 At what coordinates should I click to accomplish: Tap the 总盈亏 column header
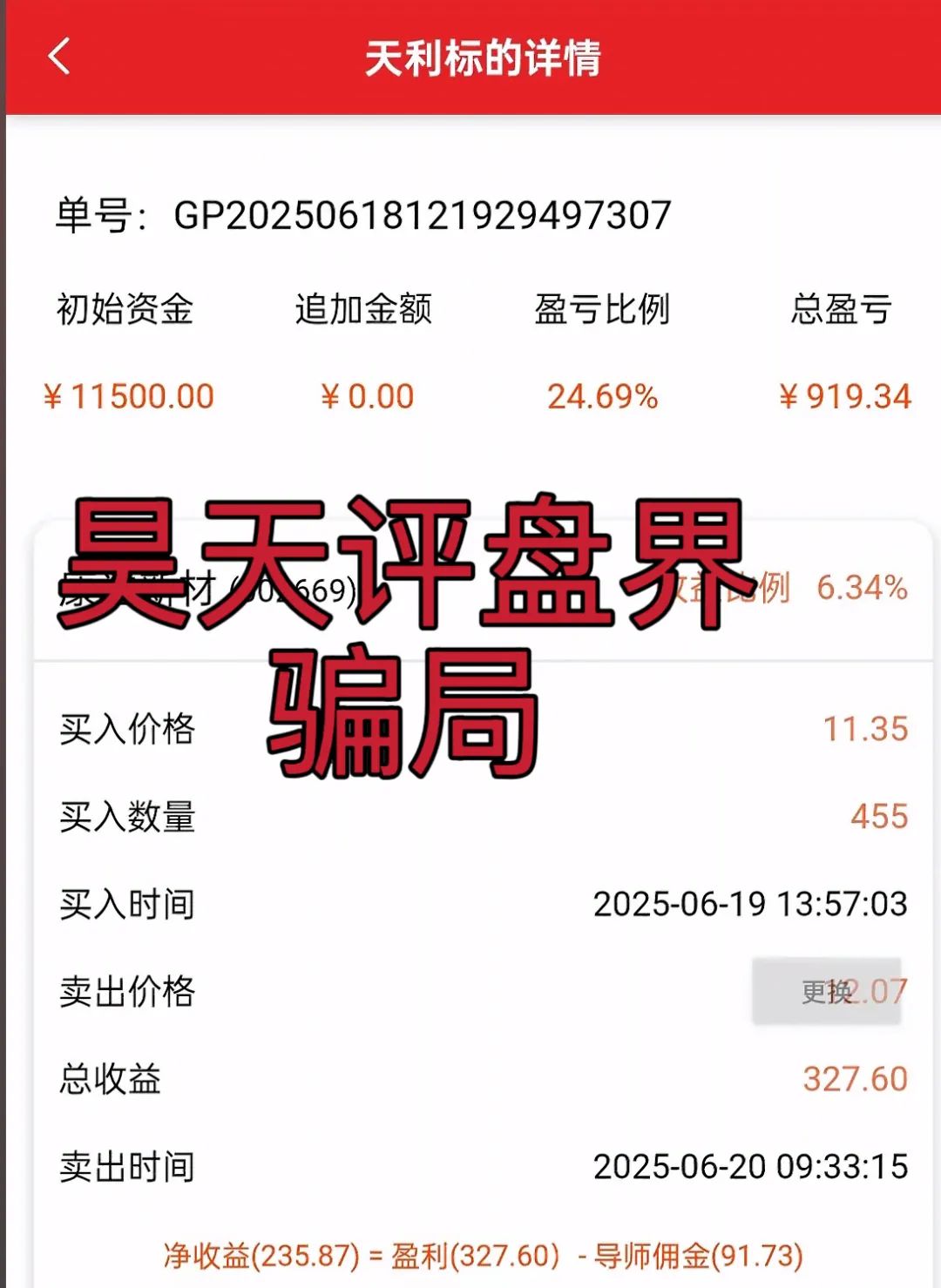(838, 309)
